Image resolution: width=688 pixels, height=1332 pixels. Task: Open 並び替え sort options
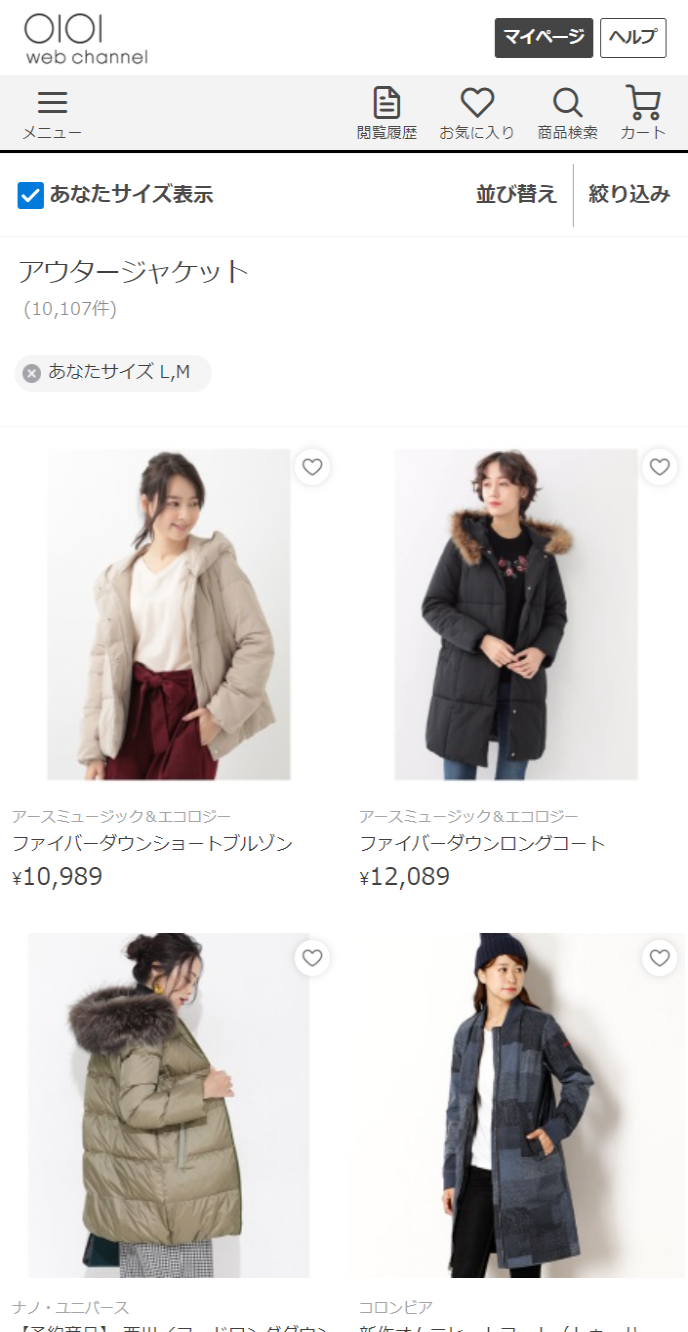pyautogui.click(x=516, y=195)
